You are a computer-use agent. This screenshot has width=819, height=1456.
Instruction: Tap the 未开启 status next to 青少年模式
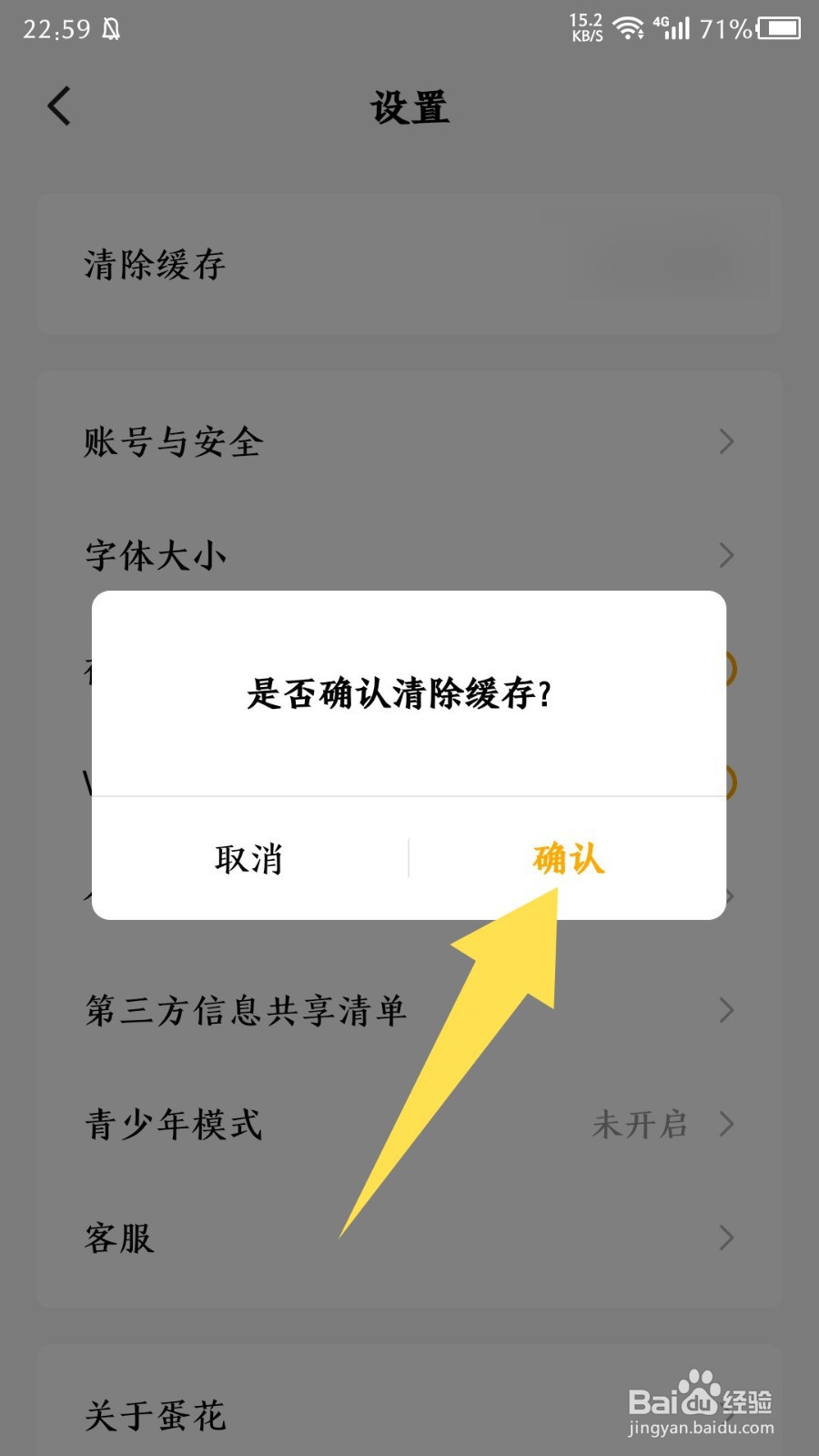[642, 1126]
